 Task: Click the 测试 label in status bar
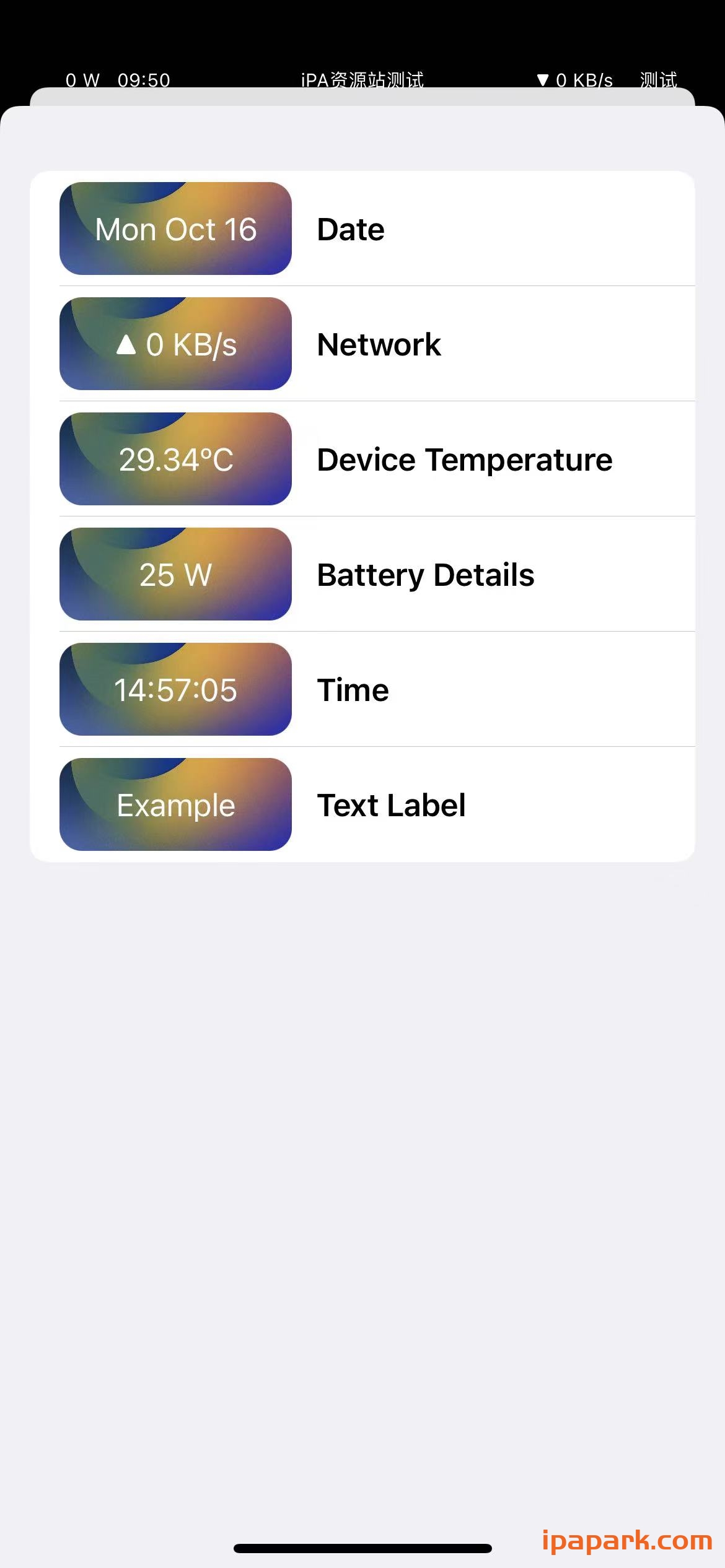pyautogui.click(x=657, y=79)
